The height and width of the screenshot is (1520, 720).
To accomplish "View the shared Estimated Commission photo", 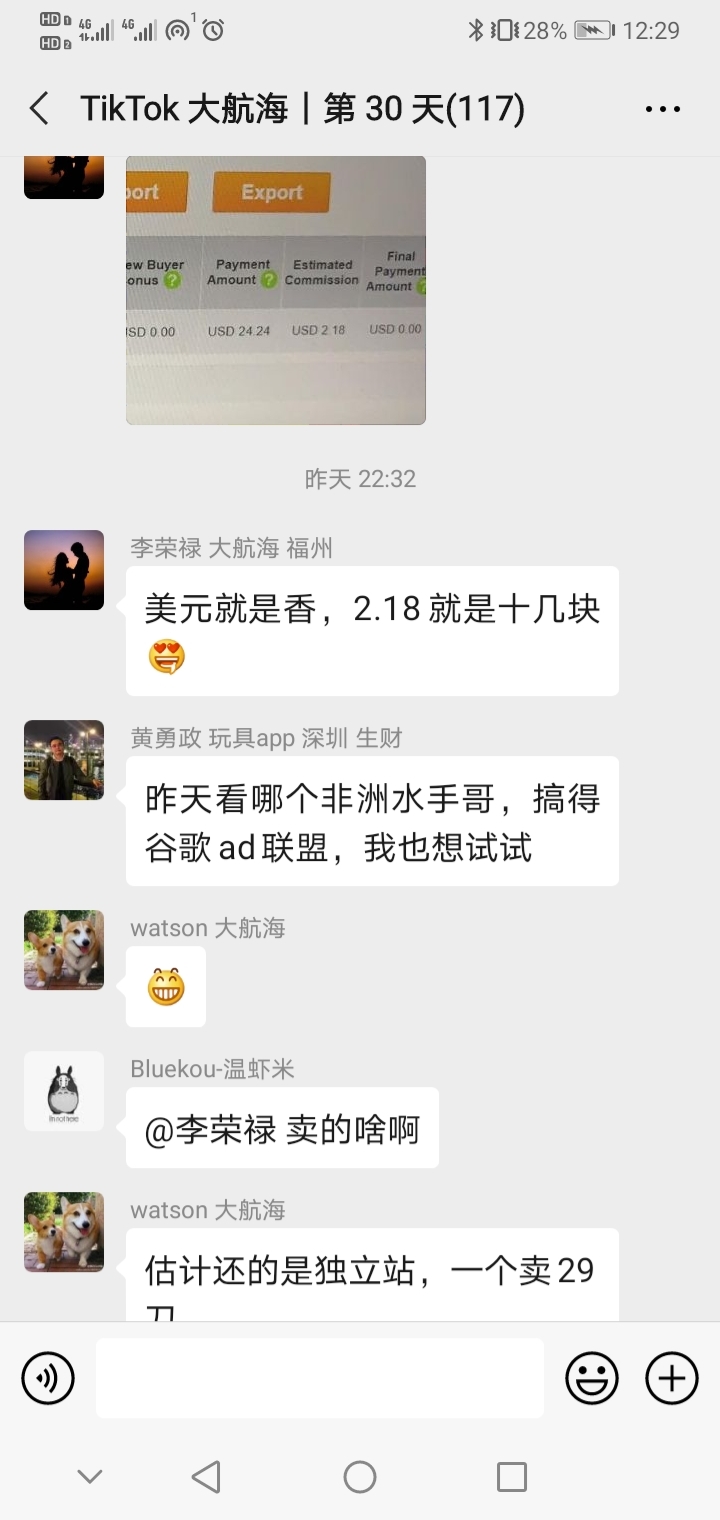I will pyautogui.click(x=276, y=290).
